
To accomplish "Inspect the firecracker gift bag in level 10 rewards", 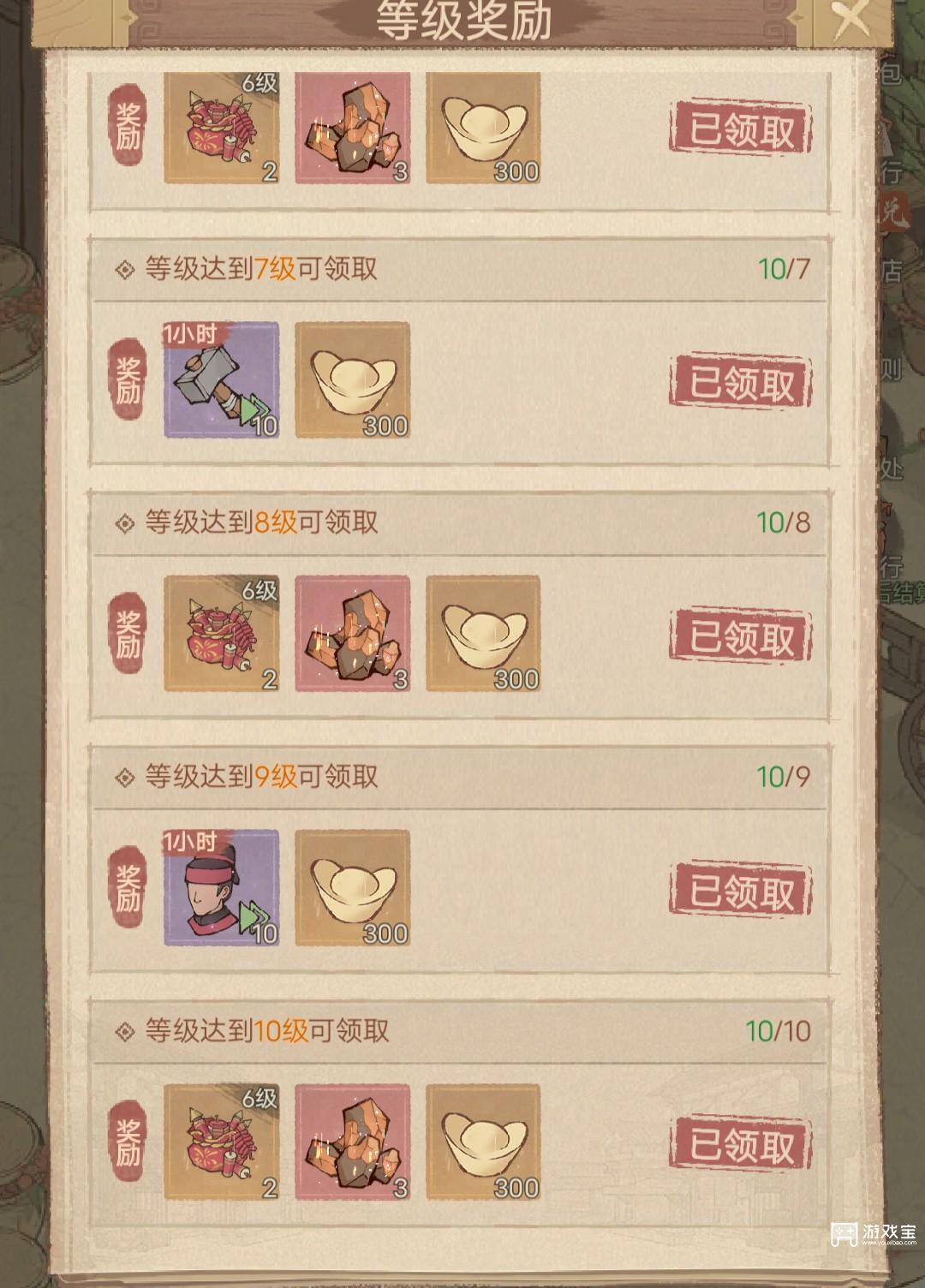I will [221, 1141].
